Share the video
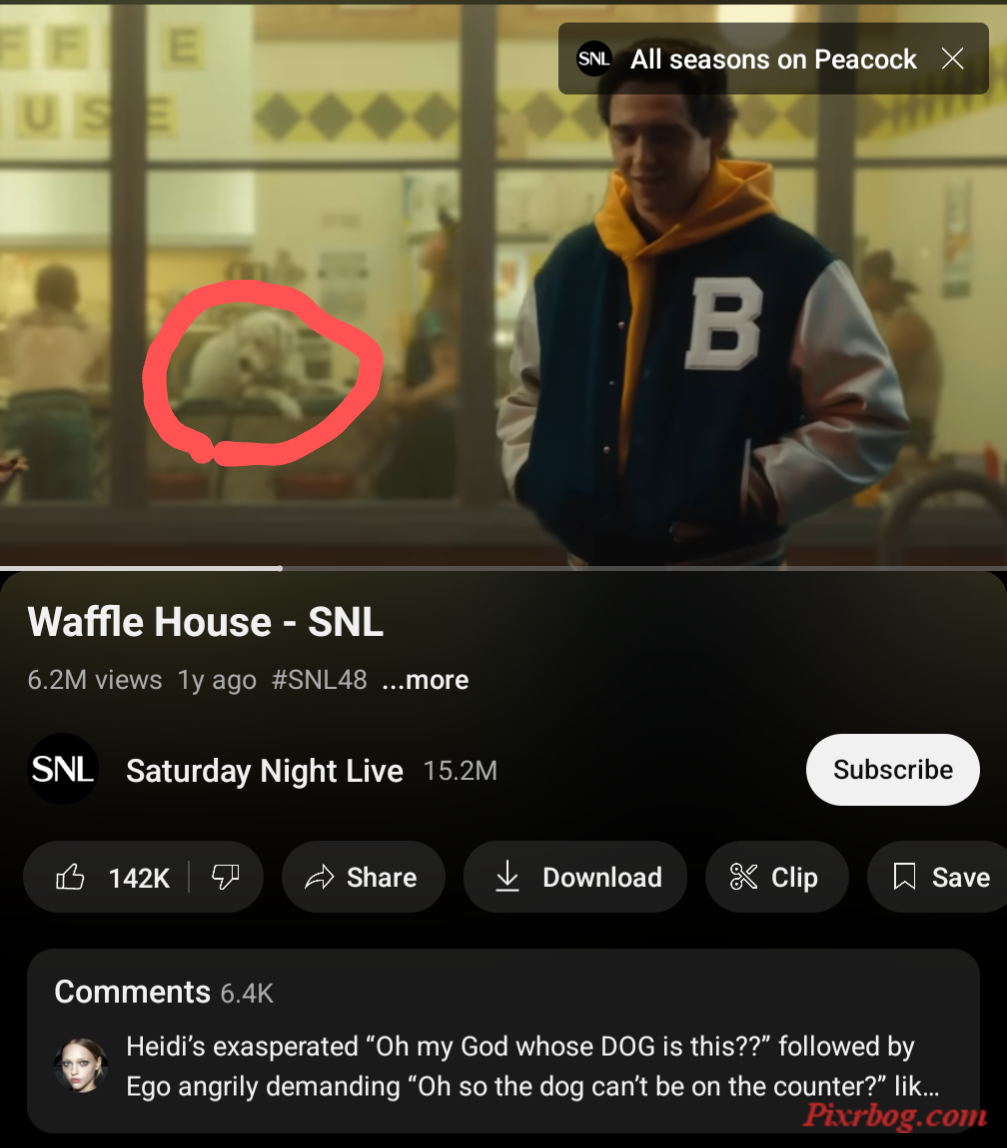The height and width of the screenshot is (1148, 1007). pyautogui.click(x=363, y=877)
